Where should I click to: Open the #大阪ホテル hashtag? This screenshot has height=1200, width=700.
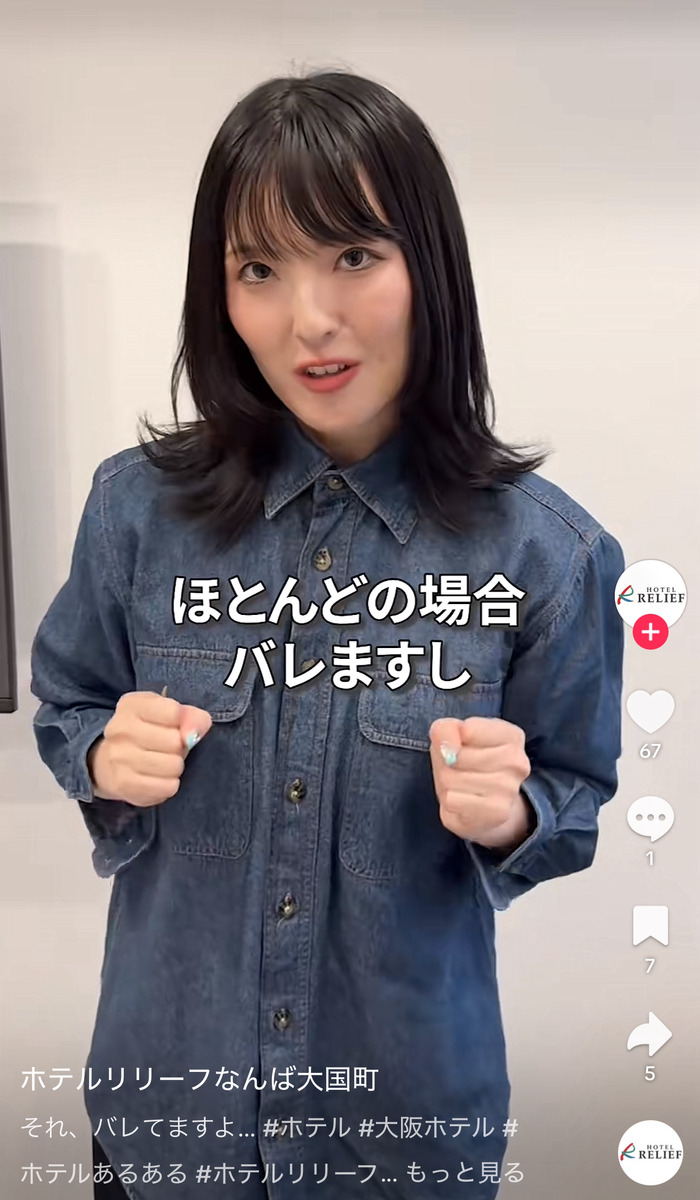pyautogui.click(x=426, y=1127)
